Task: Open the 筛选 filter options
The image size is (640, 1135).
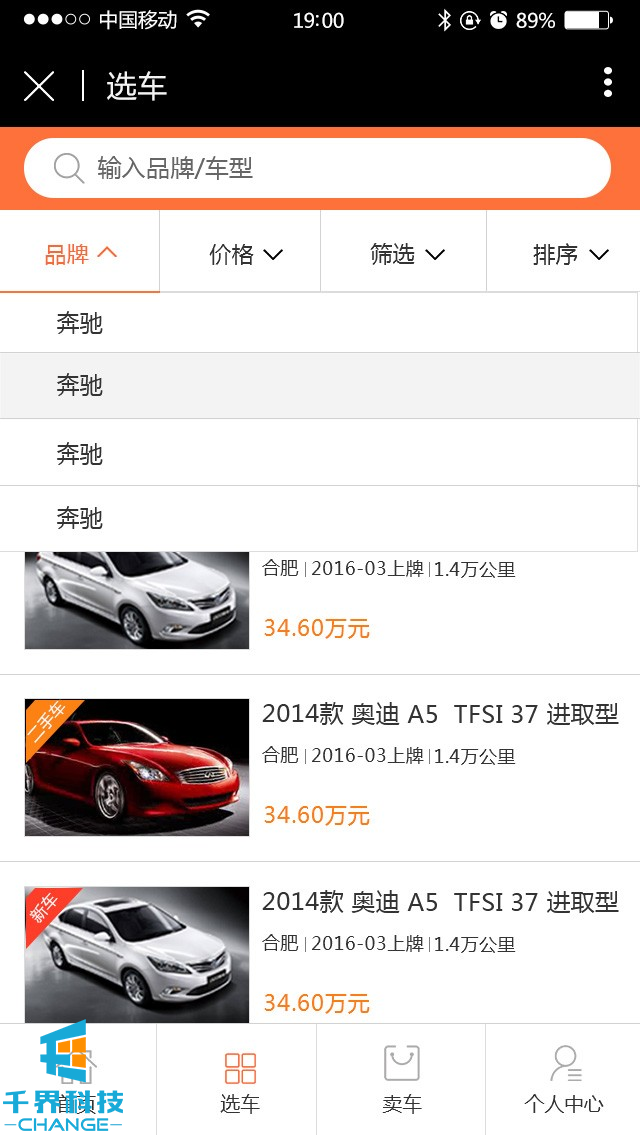Action: click(406, 254)
